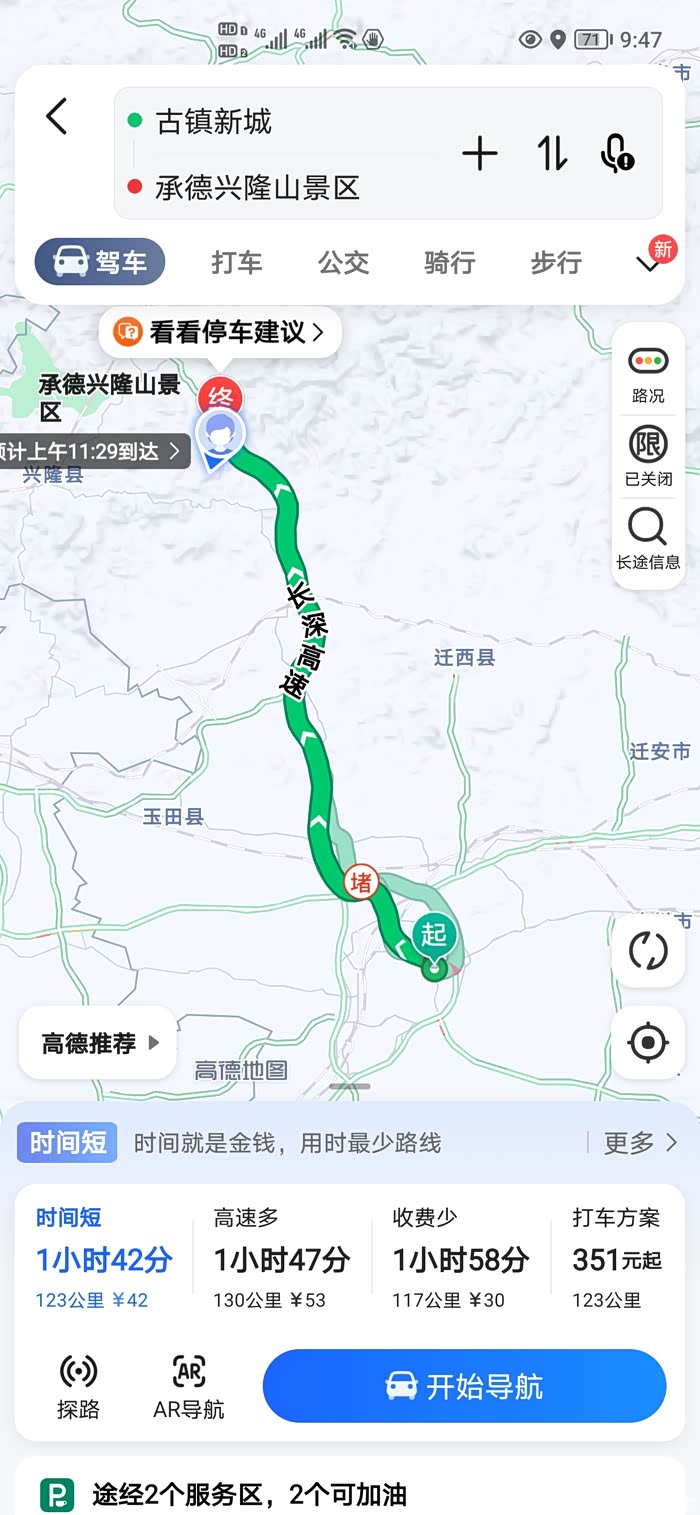
Task: Switch to the 公交 tab
Action: [344, 263]
